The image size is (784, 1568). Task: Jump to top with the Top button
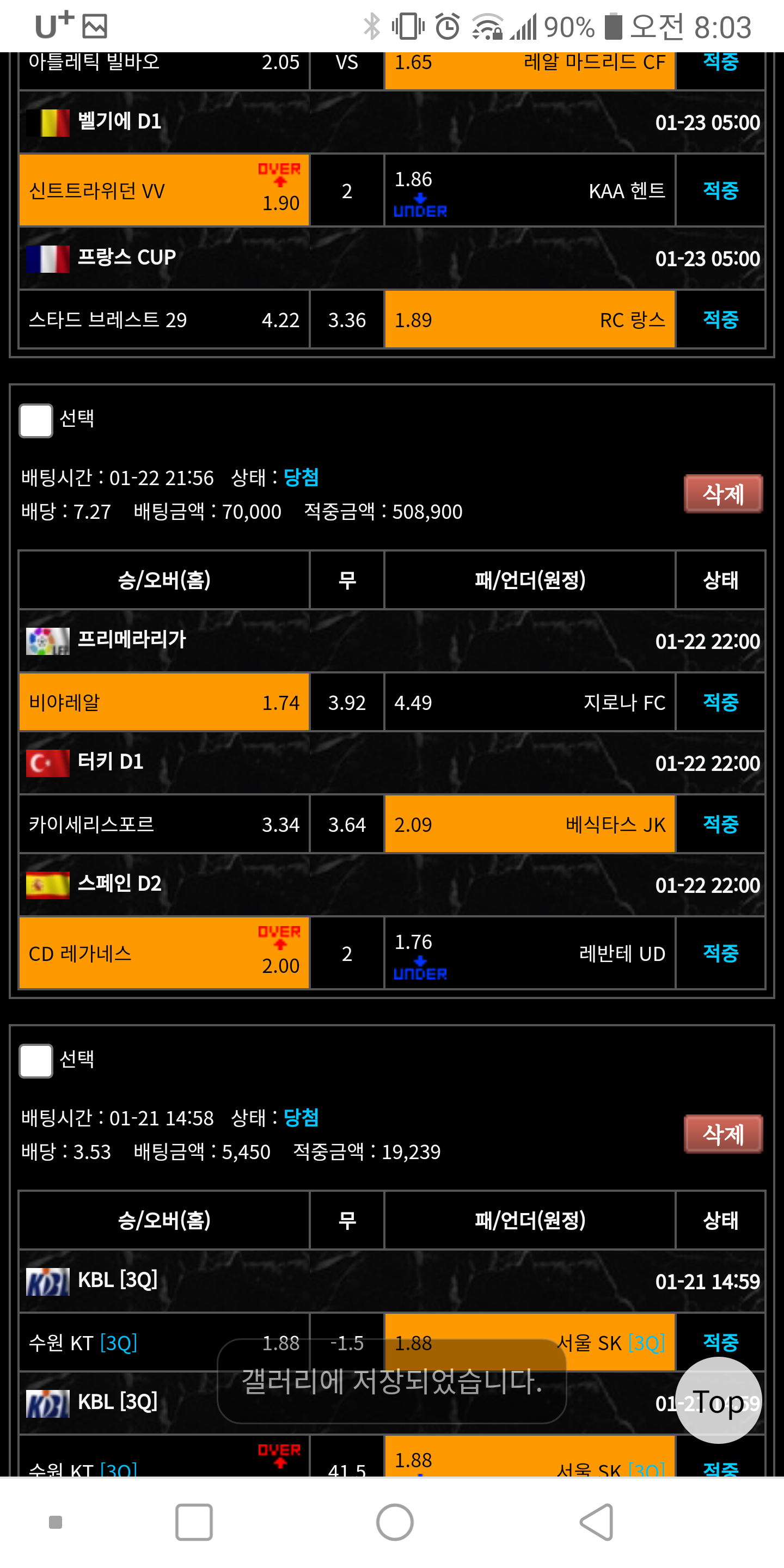718,1401
